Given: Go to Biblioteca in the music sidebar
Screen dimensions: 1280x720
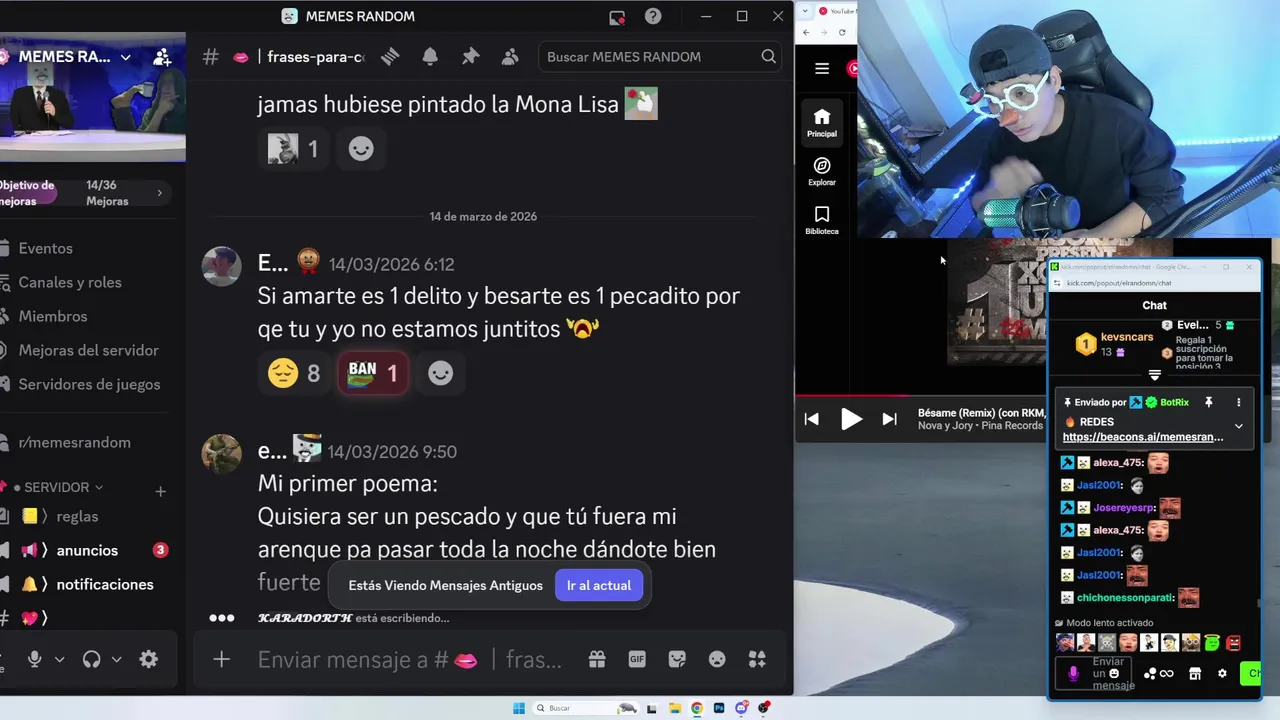Looking at the screenshot, I should tap(822, 220).
